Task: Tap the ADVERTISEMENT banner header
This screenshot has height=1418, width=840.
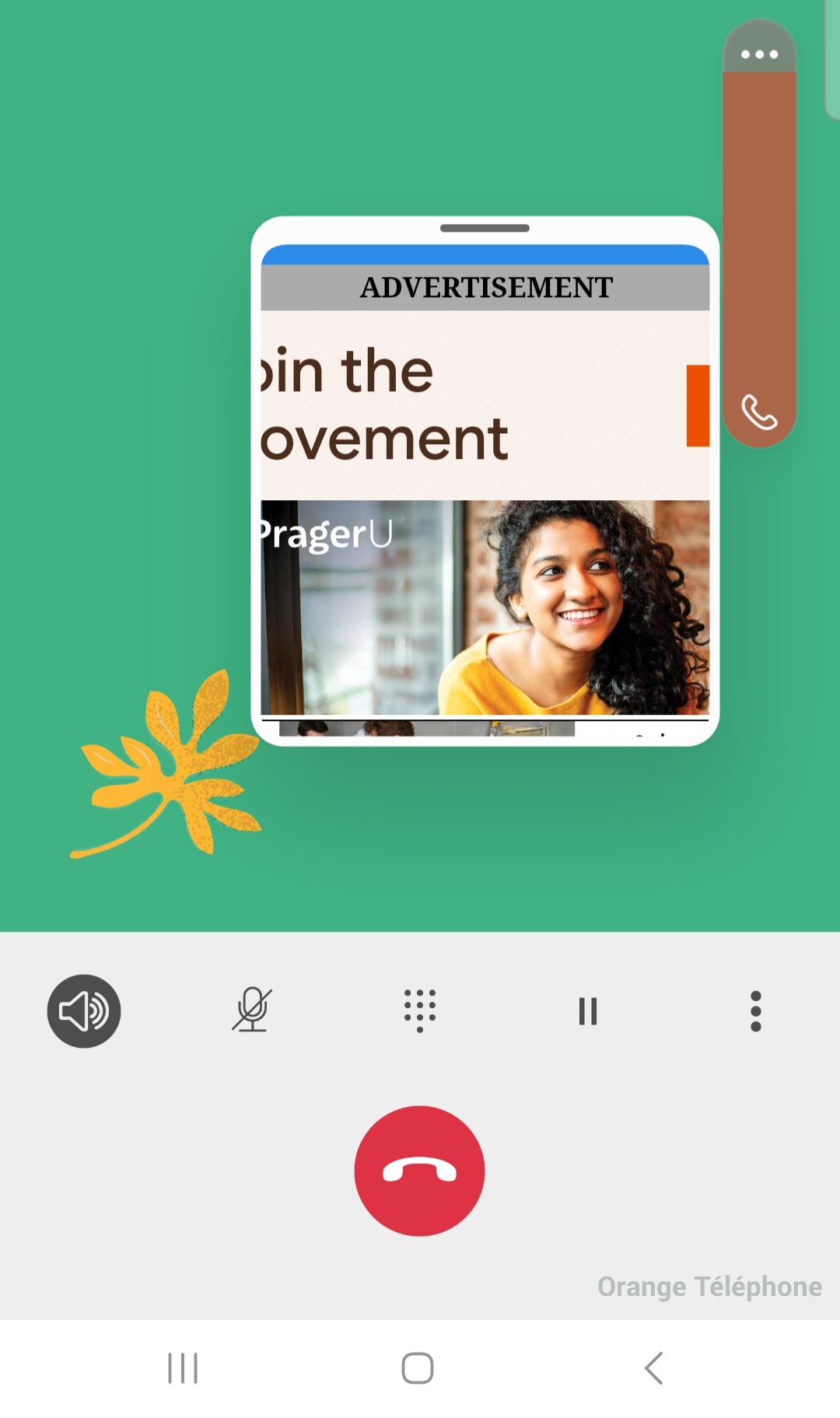Action: pyautogui.click(x=485, y=286)
